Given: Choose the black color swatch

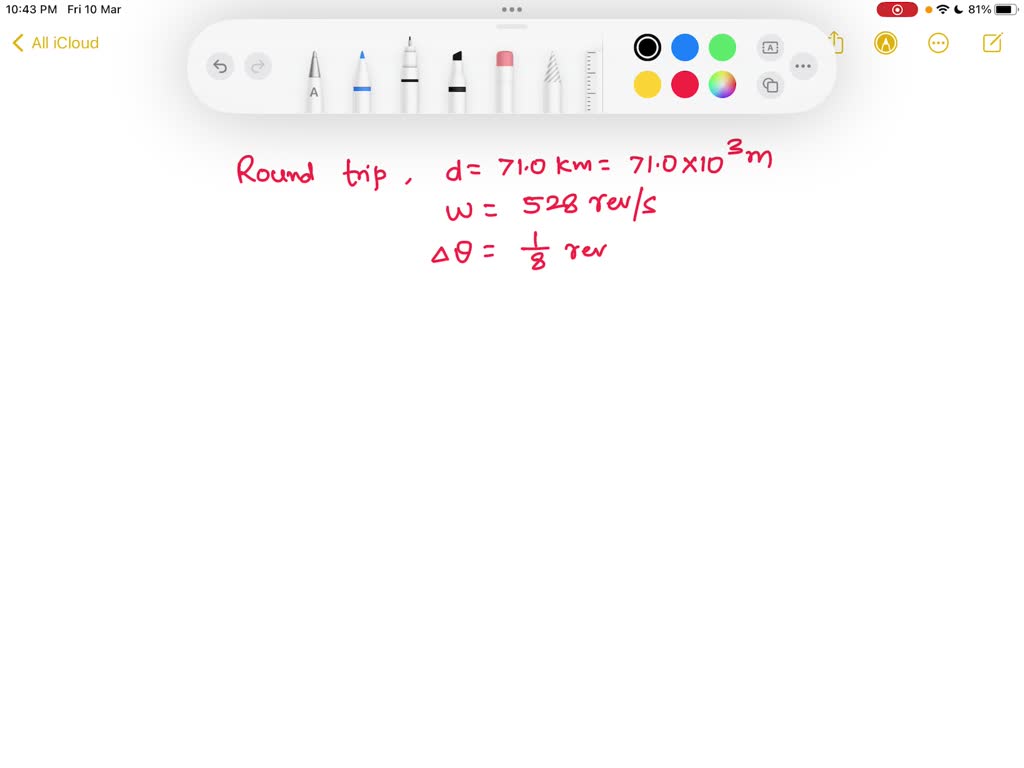Looking at the screenshot, I should coord(647,47).
